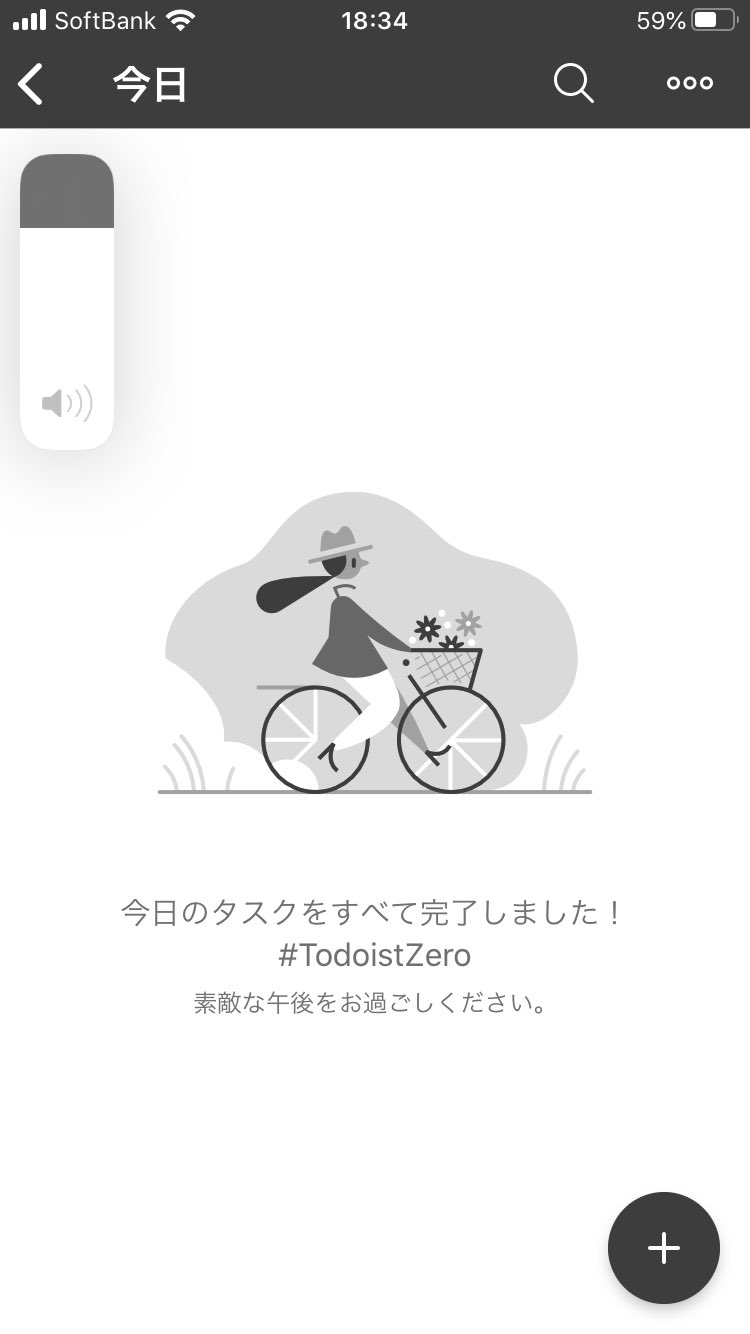
Task: Go back from the 今日 view
Action: pyautogui.click(x=32, y=85)
